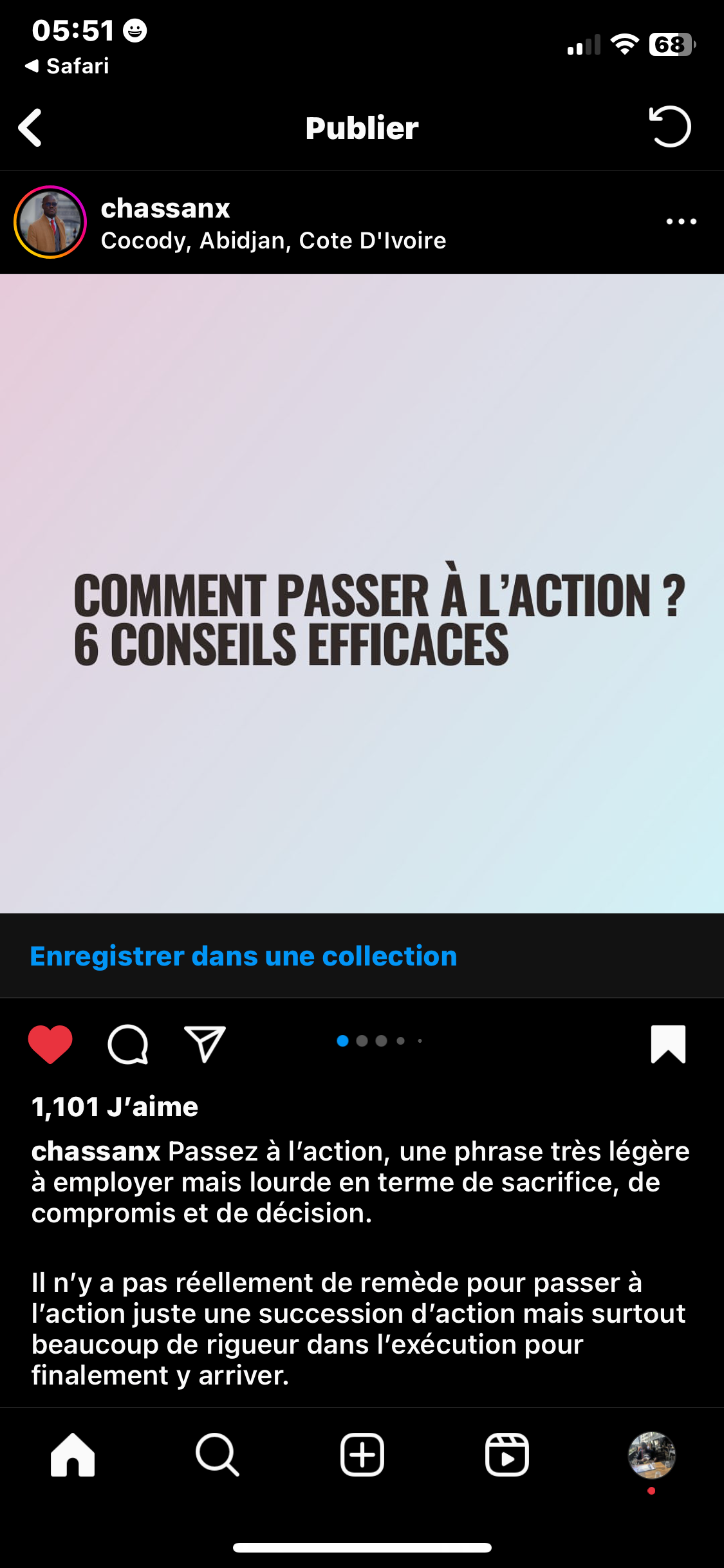Image resolution: width=724 pixels, height=1568 pixels.
Task: Open the chassanx username in the post header
Action: (165, 208)
